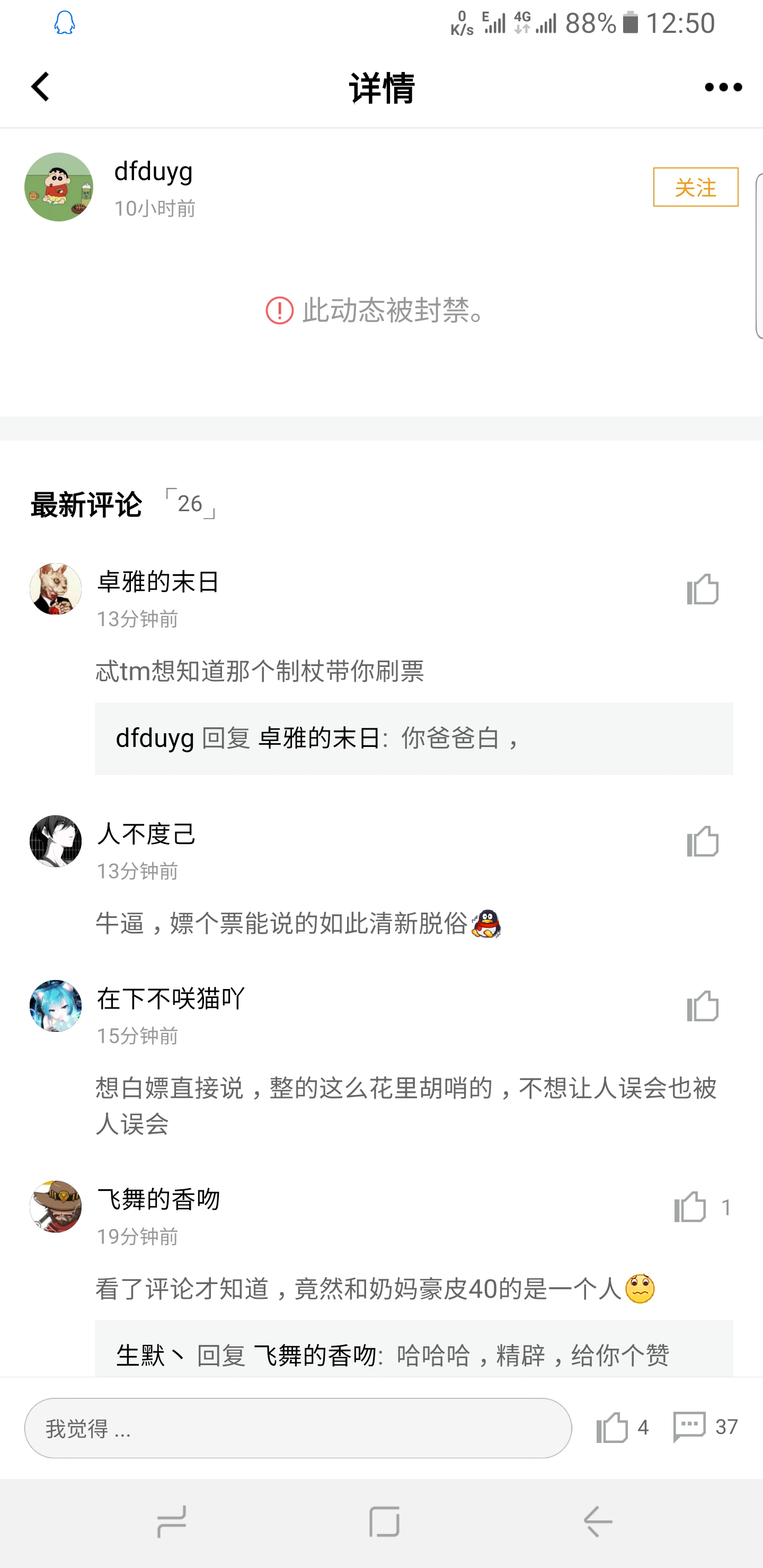Screen dimensions: 763x1568
Task: Open 在下不咲猫吖's profile picture
Action: point(56,1005)
